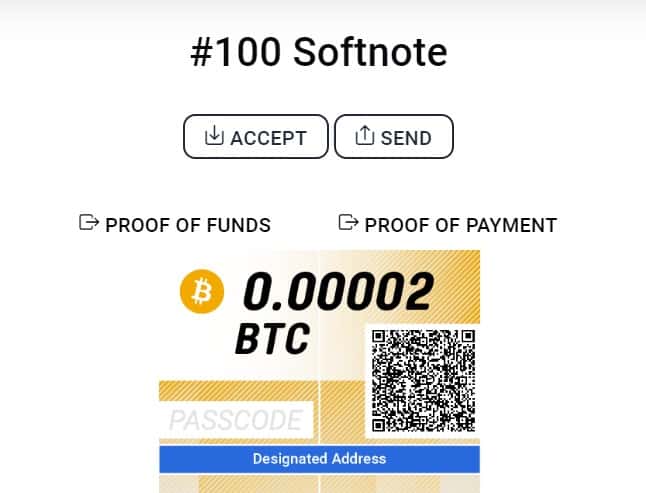Open Proof of Payment
The height and width of the screenshot is (493, 646).
click(447, 224)
